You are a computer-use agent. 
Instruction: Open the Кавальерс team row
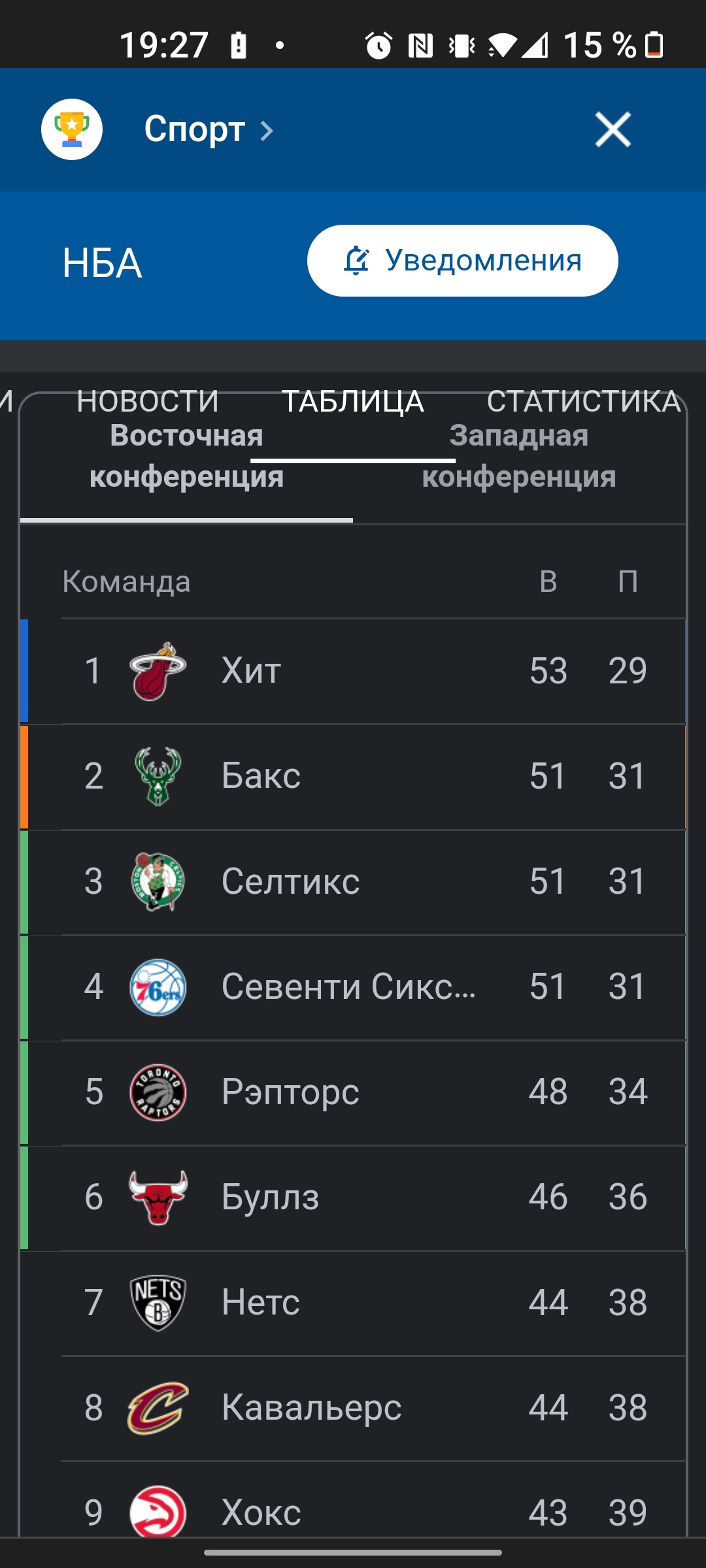click(x=353, y=1408)
